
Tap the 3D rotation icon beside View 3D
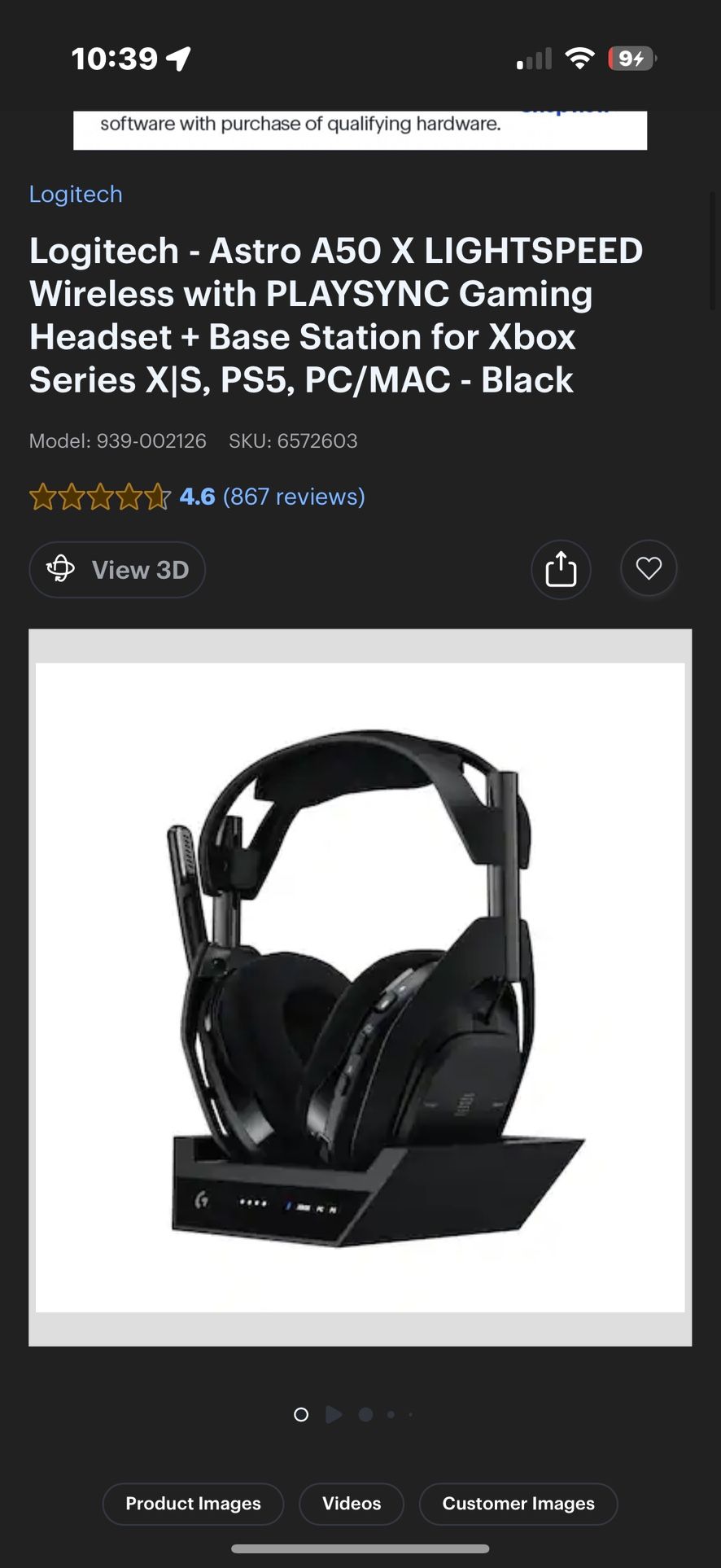tap(61, 569)
